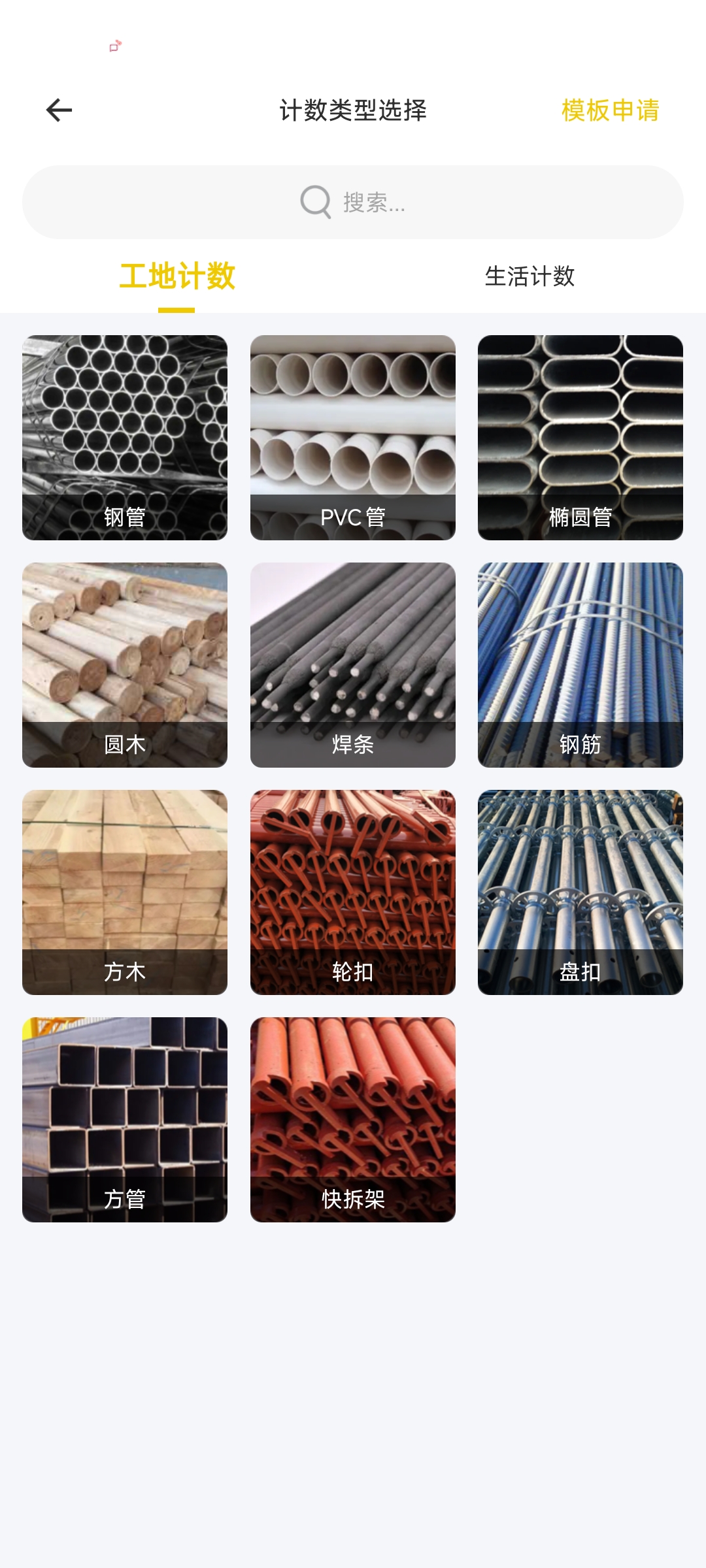Select the 工地计数 tab
This screenshot has width=706, height=1568.
177,276
